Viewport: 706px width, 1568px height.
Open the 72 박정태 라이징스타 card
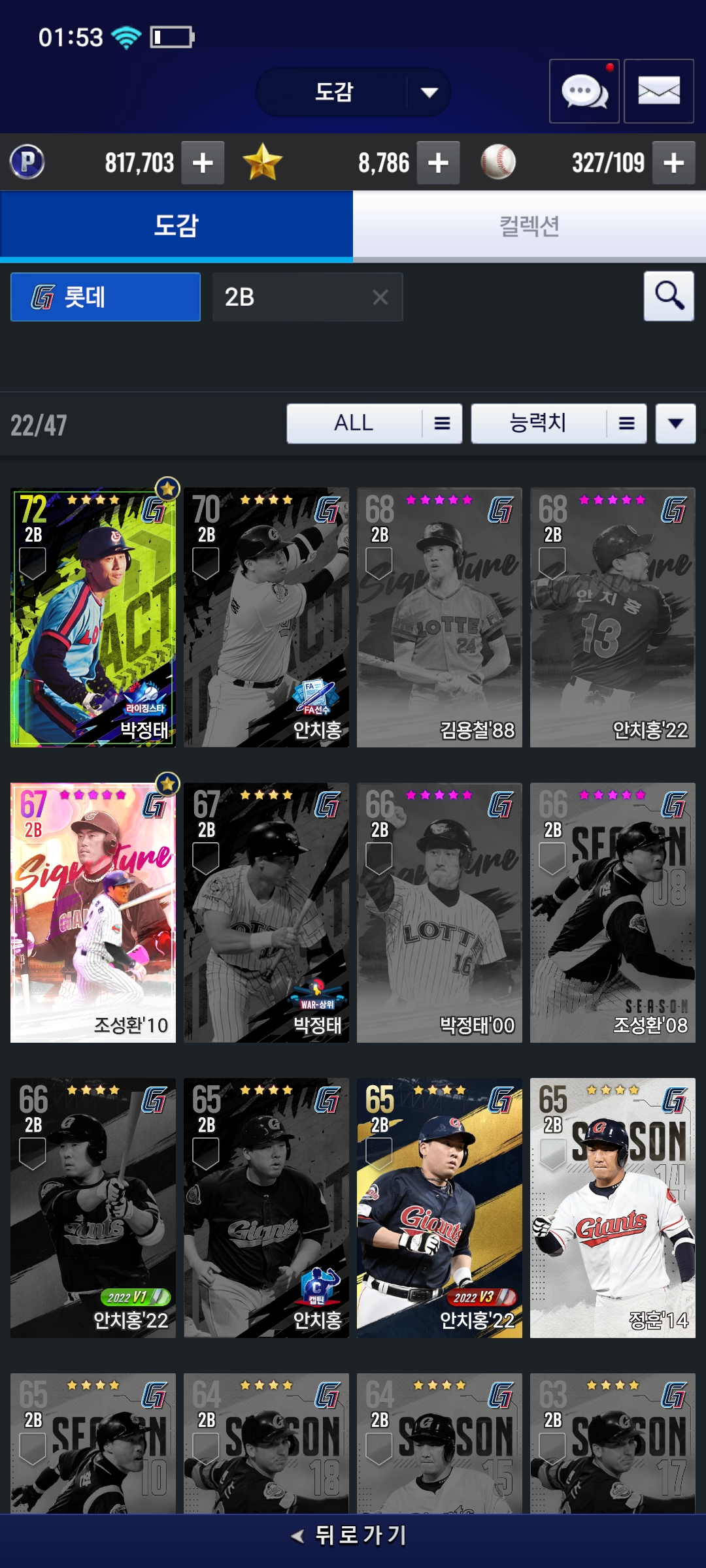[93, 617]
